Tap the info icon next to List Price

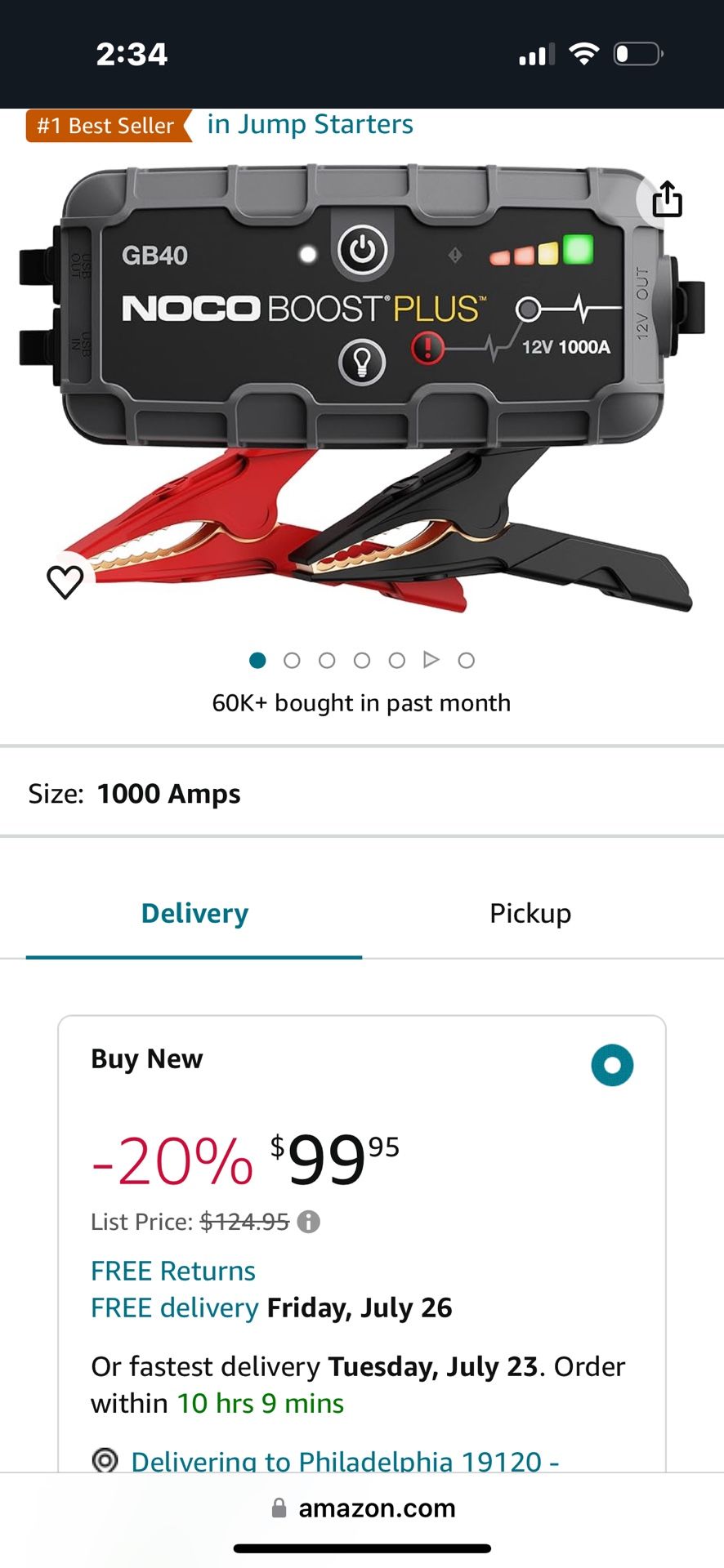(307, 1223)
